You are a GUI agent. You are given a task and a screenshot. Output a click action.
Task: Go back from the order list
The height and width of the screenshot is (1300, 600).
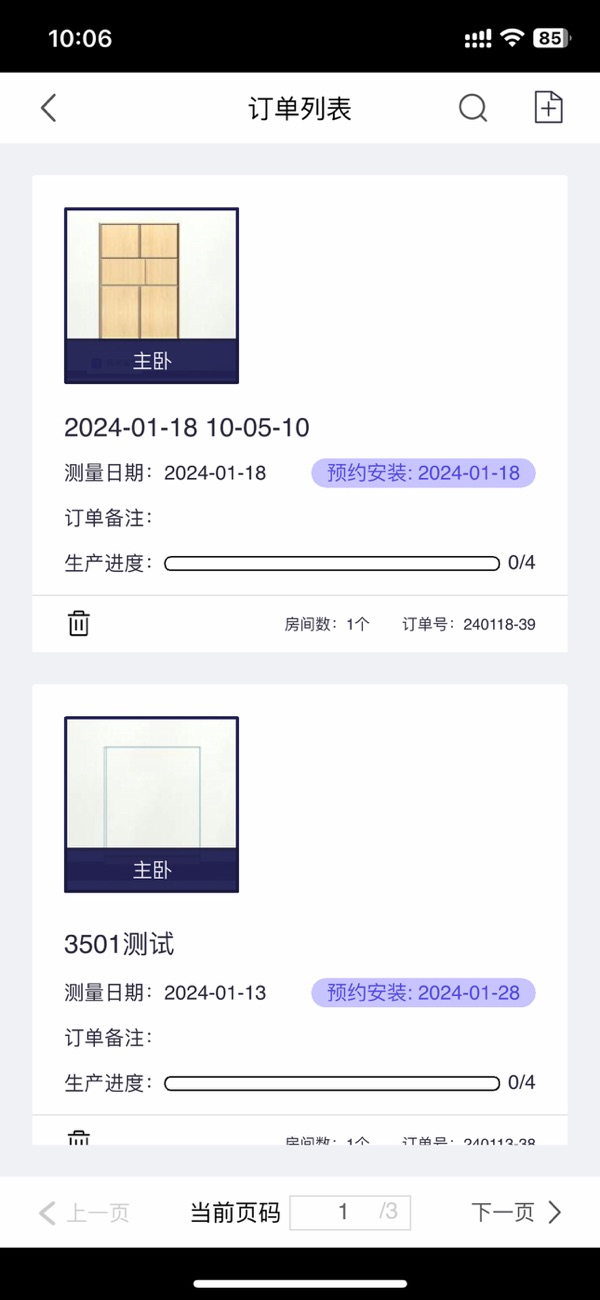pyautogui.click(x=48, y=108)
